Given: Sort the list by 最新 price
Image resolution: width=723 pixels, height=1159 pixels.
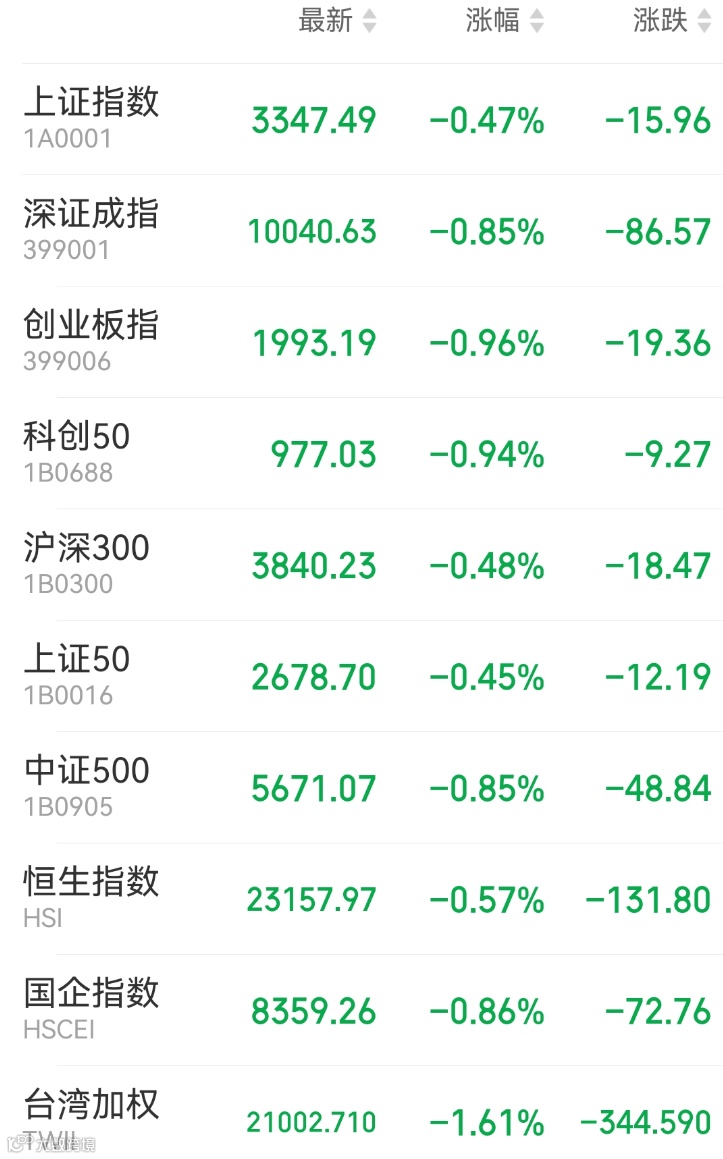Looking at the screenshot, I should (x=337, y=21).
